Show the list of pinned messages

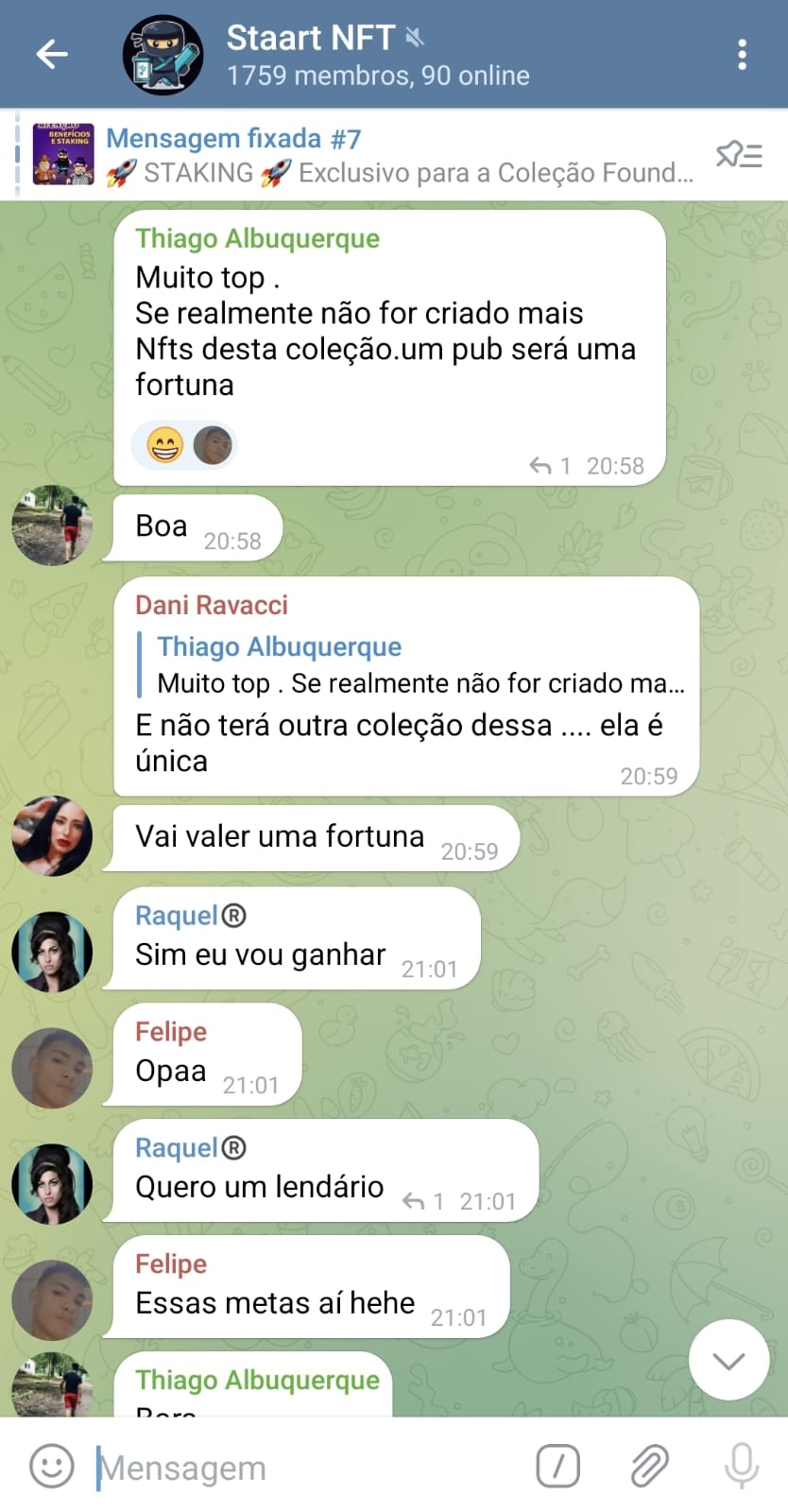click(x=738, y=155)
